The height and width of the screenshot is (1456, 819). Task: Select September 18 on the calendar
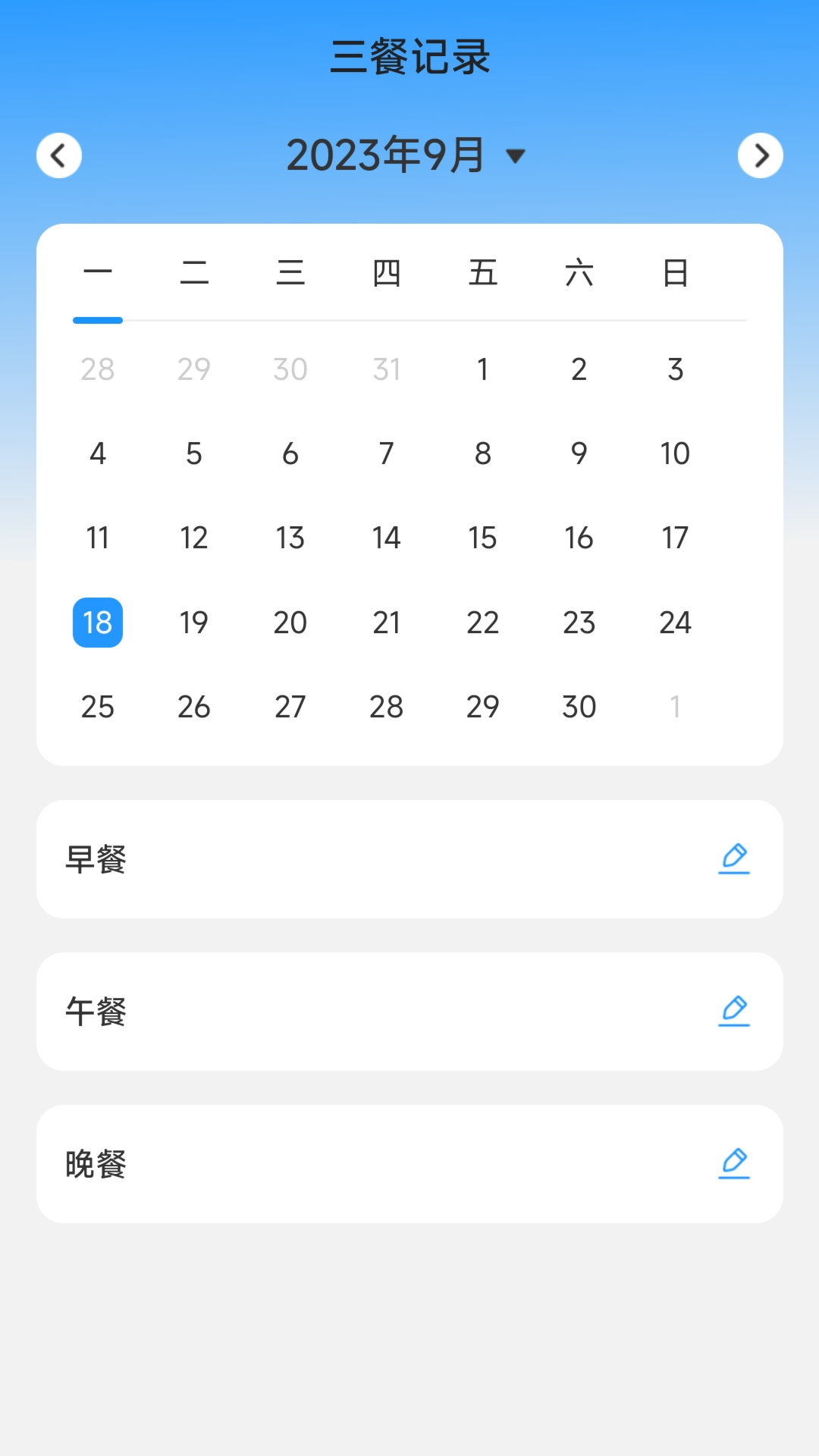pyautogui.click(x=98, y=623)
